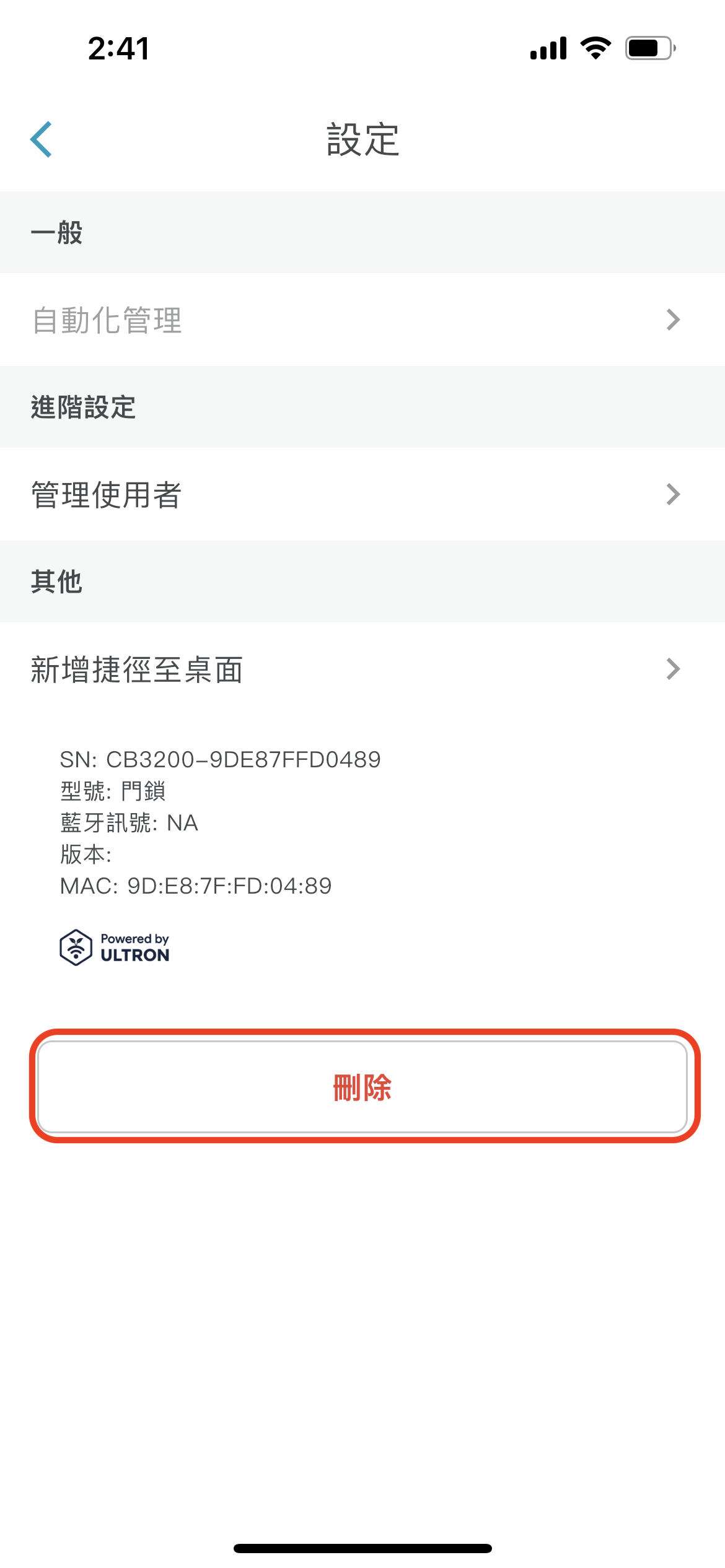
Task: Select 新增捷徑至桌面
Action: tap(362, 669)
